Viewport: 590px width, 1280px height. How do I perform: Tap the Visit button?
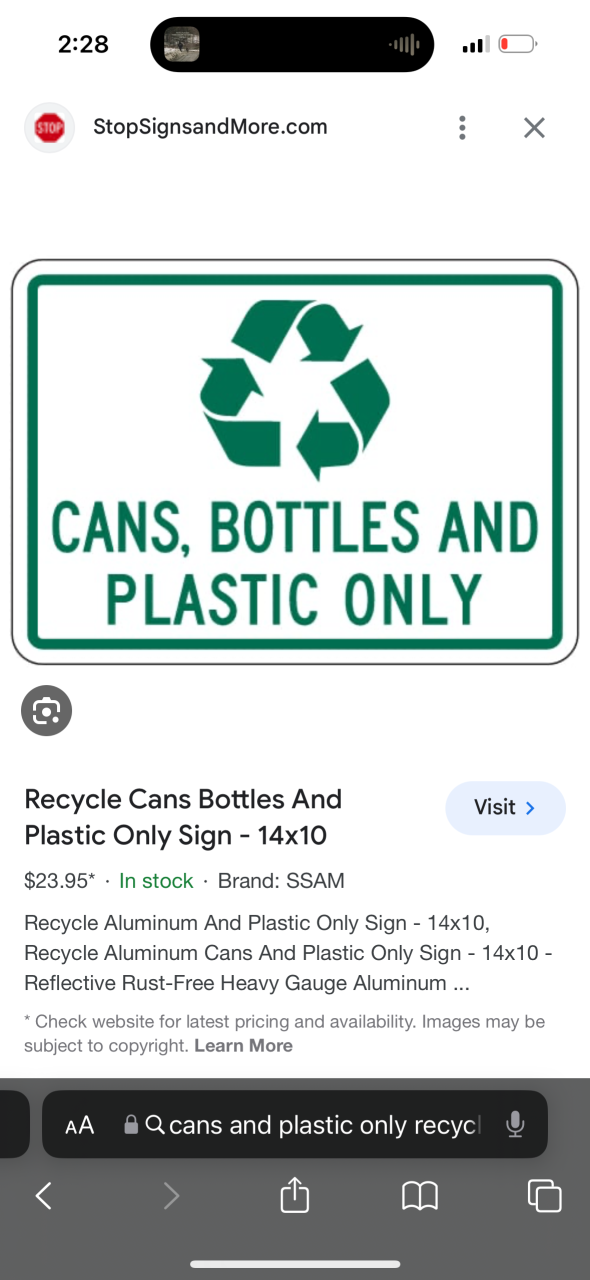tap(505, 807)
